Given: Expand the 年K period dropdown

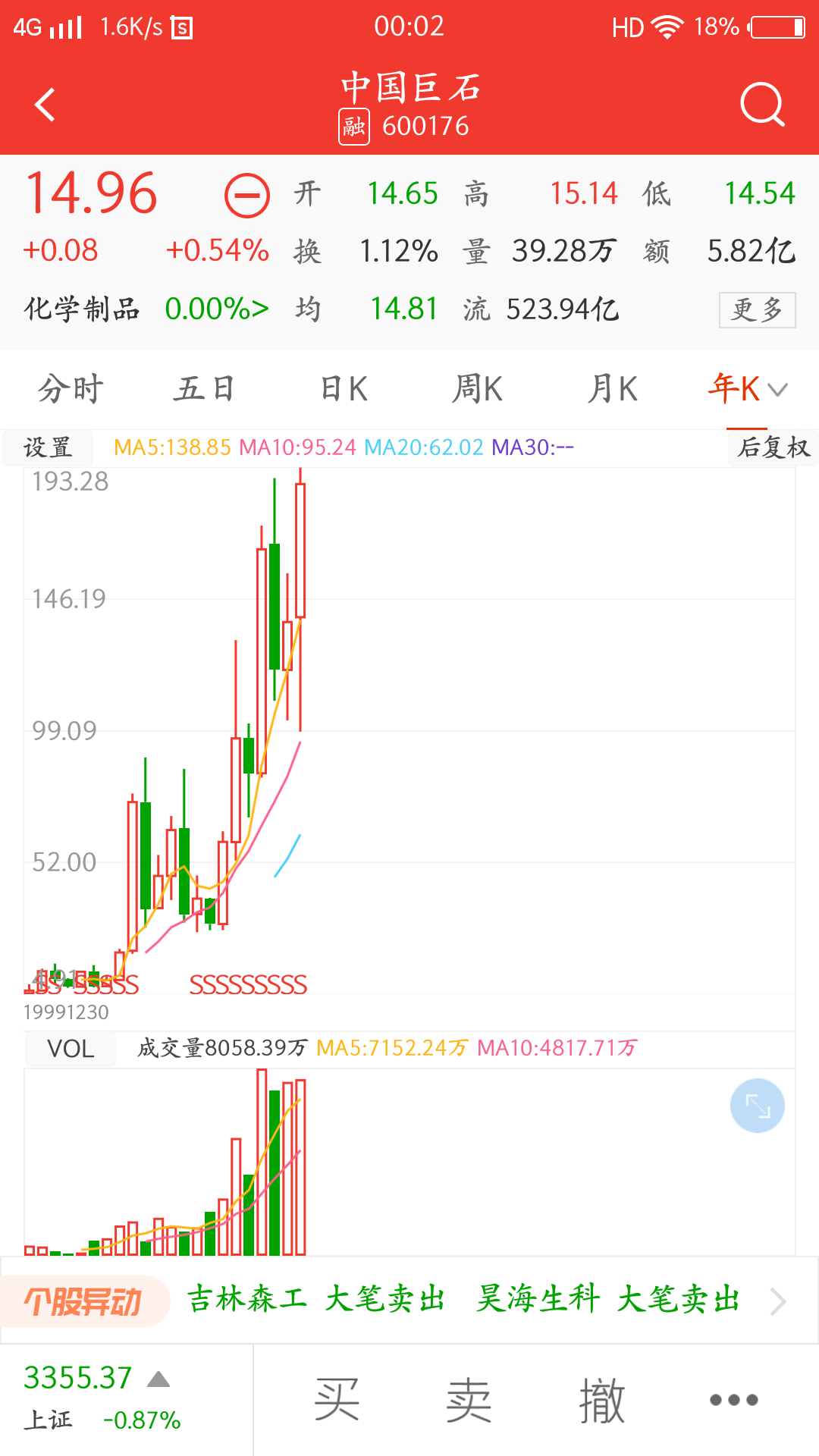Looking at the screenshot, I should tap(747, 390).
